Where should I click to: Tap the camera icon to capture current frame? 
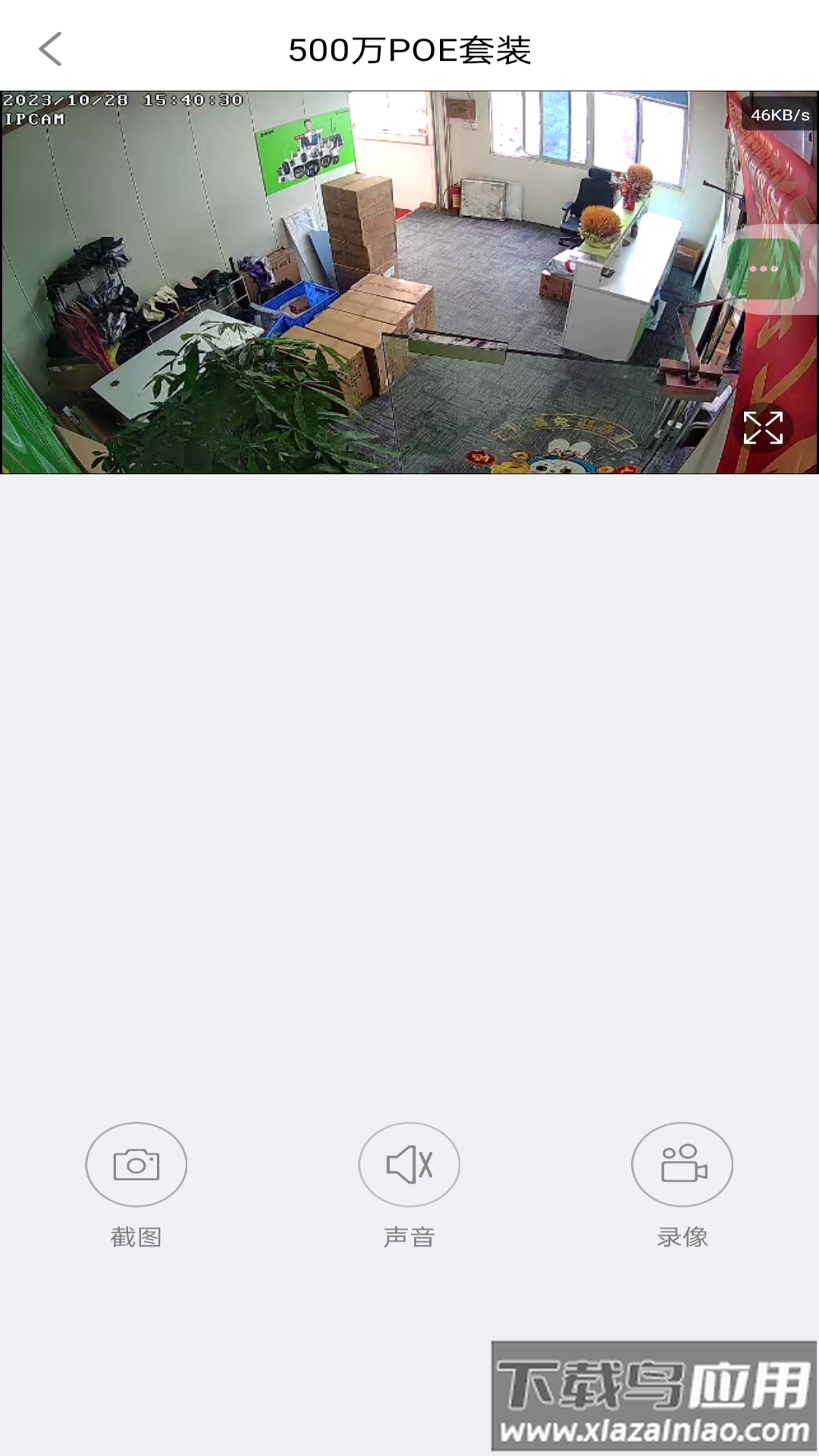136,1165
